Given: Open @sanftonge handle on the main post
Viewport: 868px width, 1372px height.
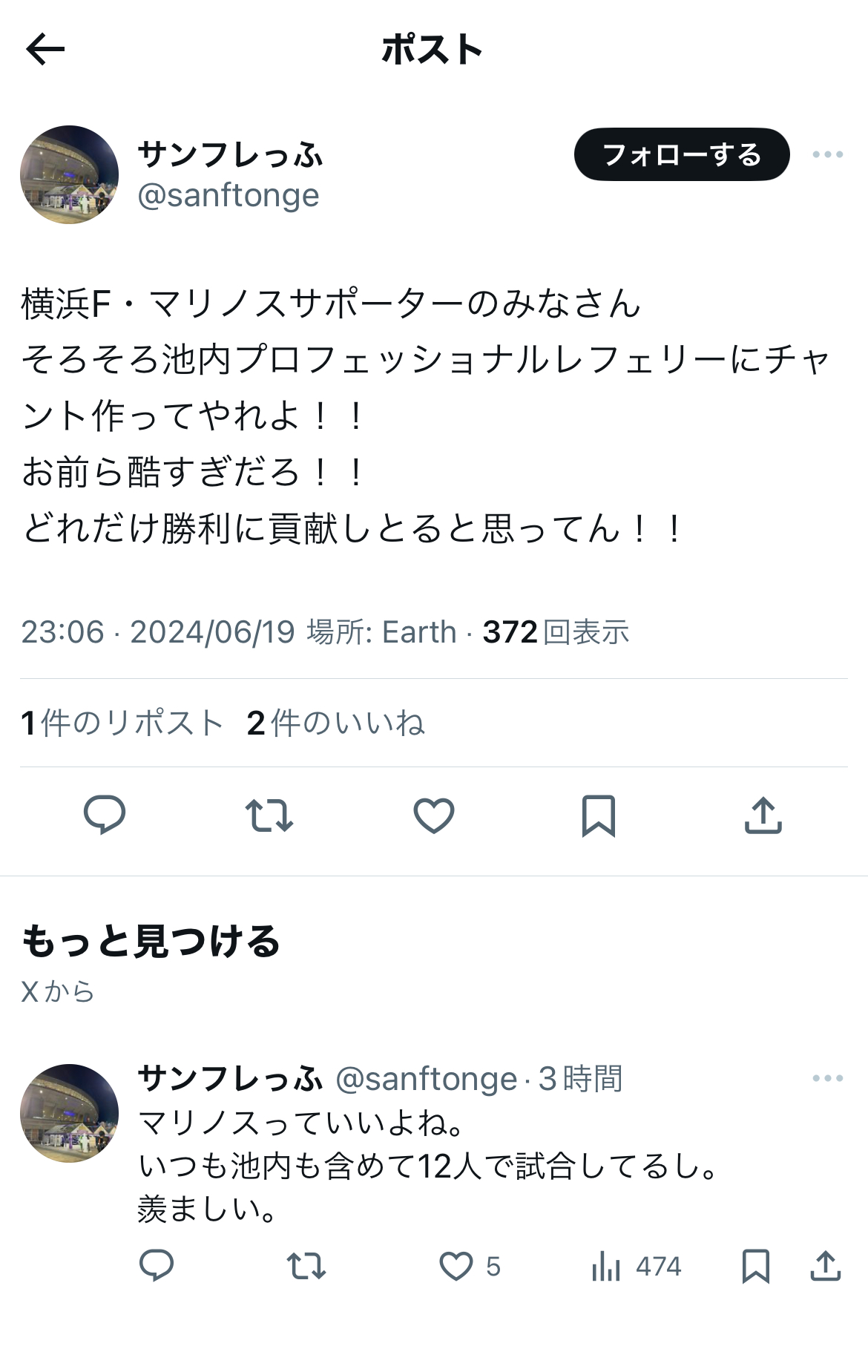Looking at the screenshot, I should [228, 196].
